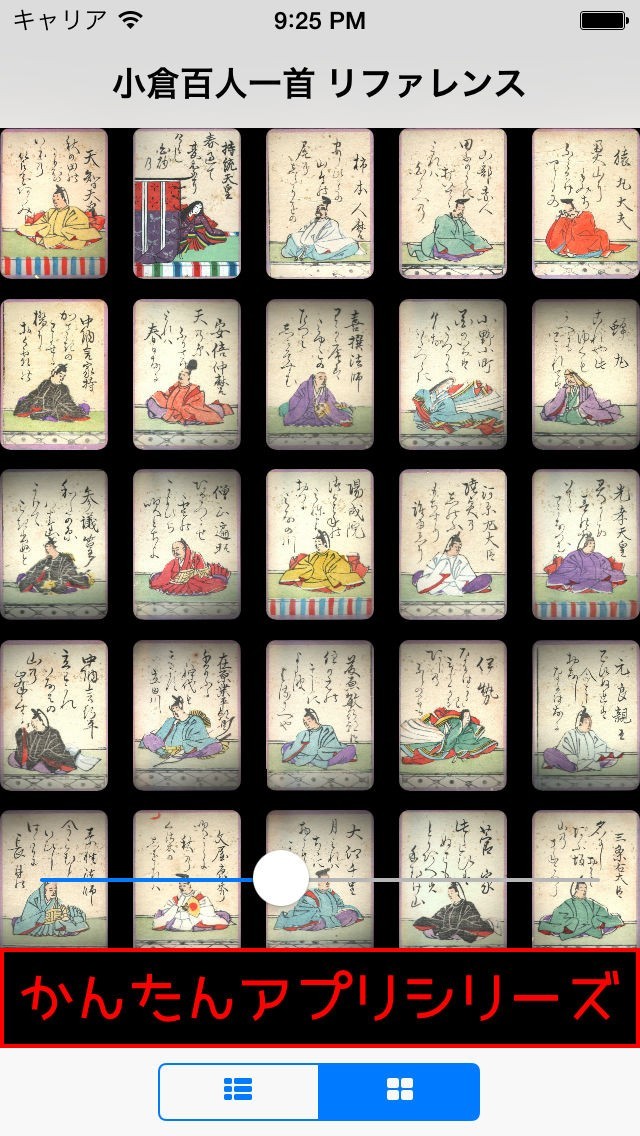
Task: Open the 伊勢 card
Action: pyautogui.click(x=453, y=714)
